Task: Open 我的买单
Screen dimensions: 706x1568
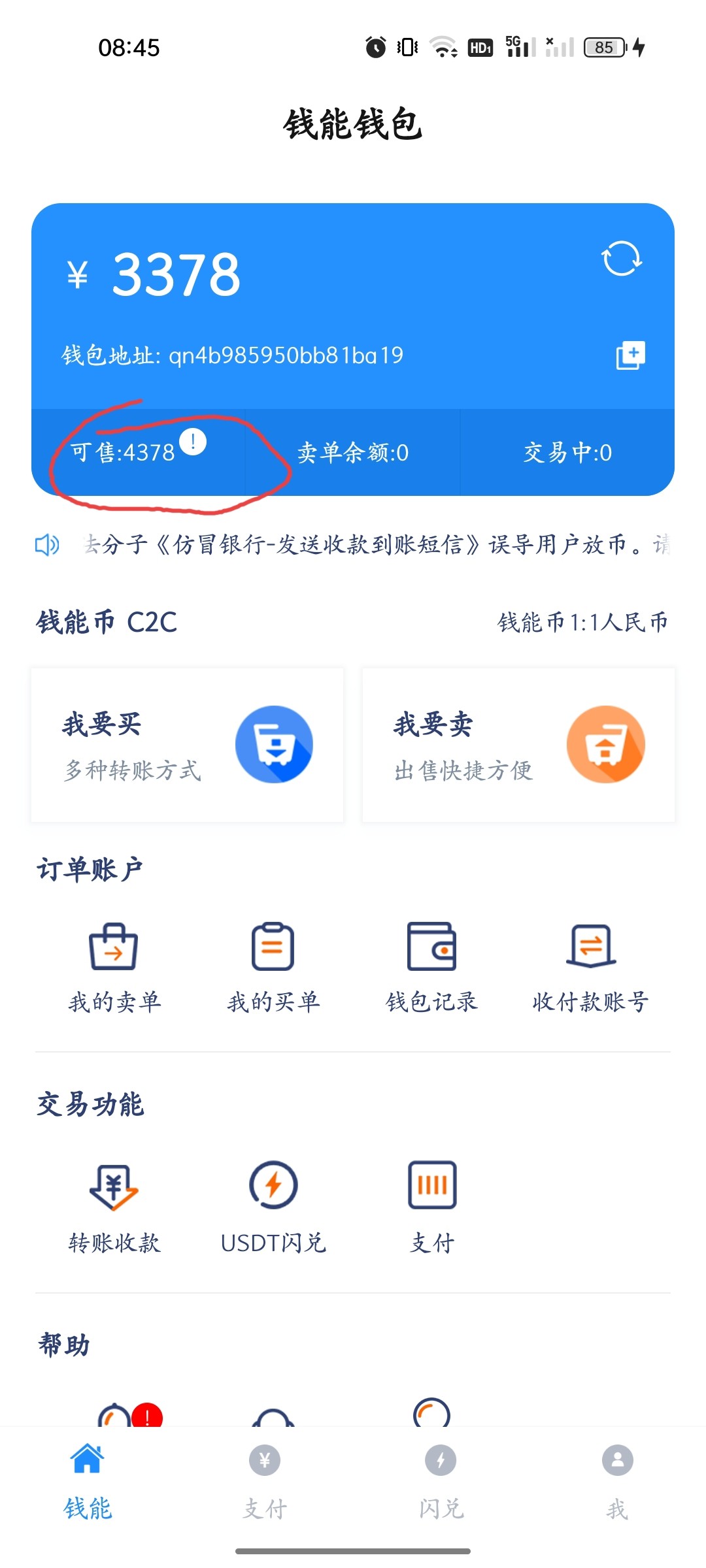Action: pyautogui.click(x=273, y=966)
